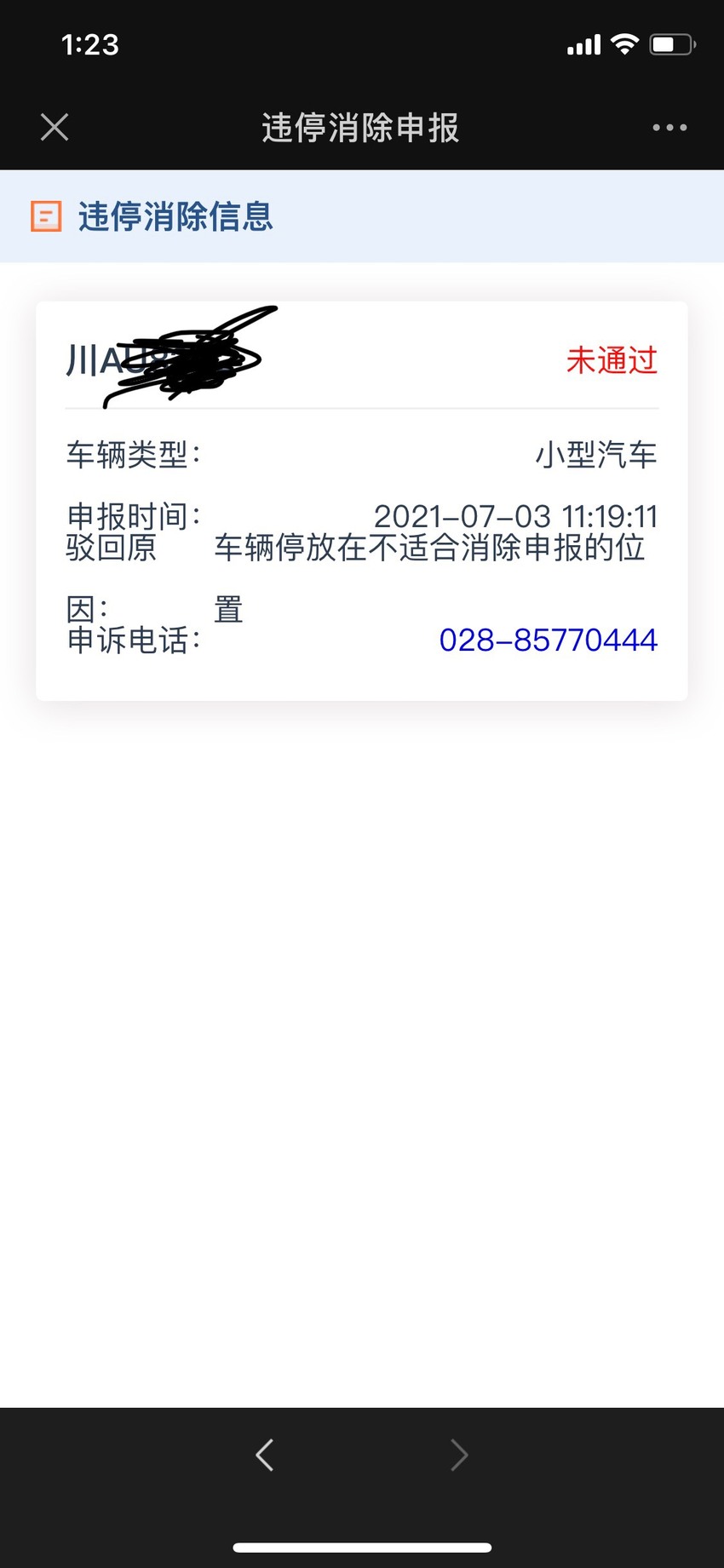This screenshot has height=1568, width=724.
Task: Close the 违停消除申报 page
Action: [55, 128]
